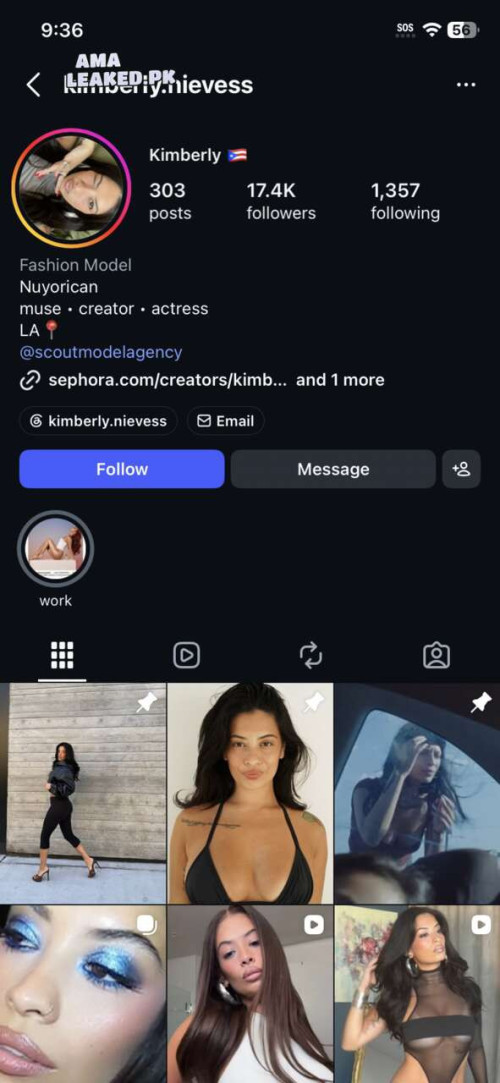This screenshot has width=500, height=1083.
Task: Open the three-dot overflow menu
Action: (x=466, y=85)
